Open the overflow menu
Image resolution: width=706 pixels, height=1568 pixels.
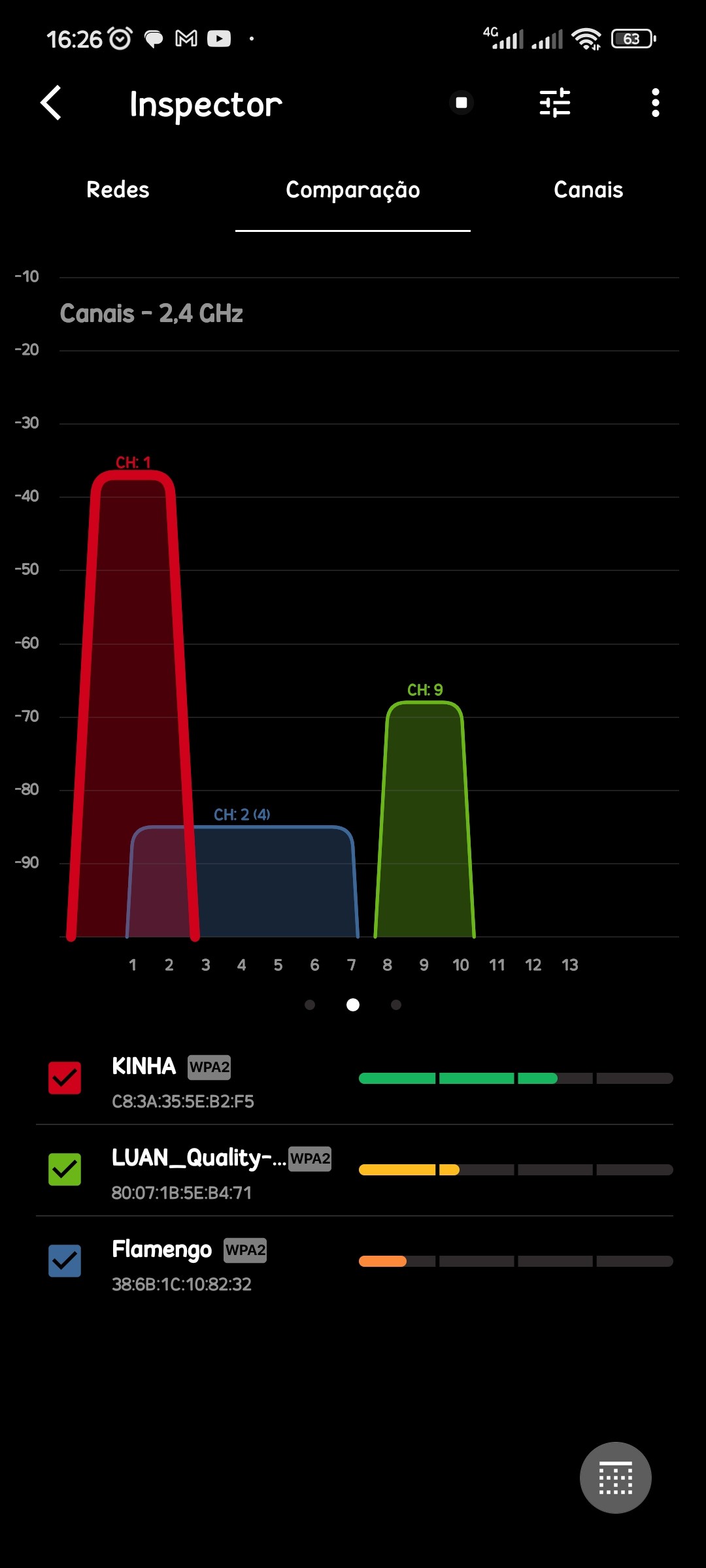click(x=655, y=103)
